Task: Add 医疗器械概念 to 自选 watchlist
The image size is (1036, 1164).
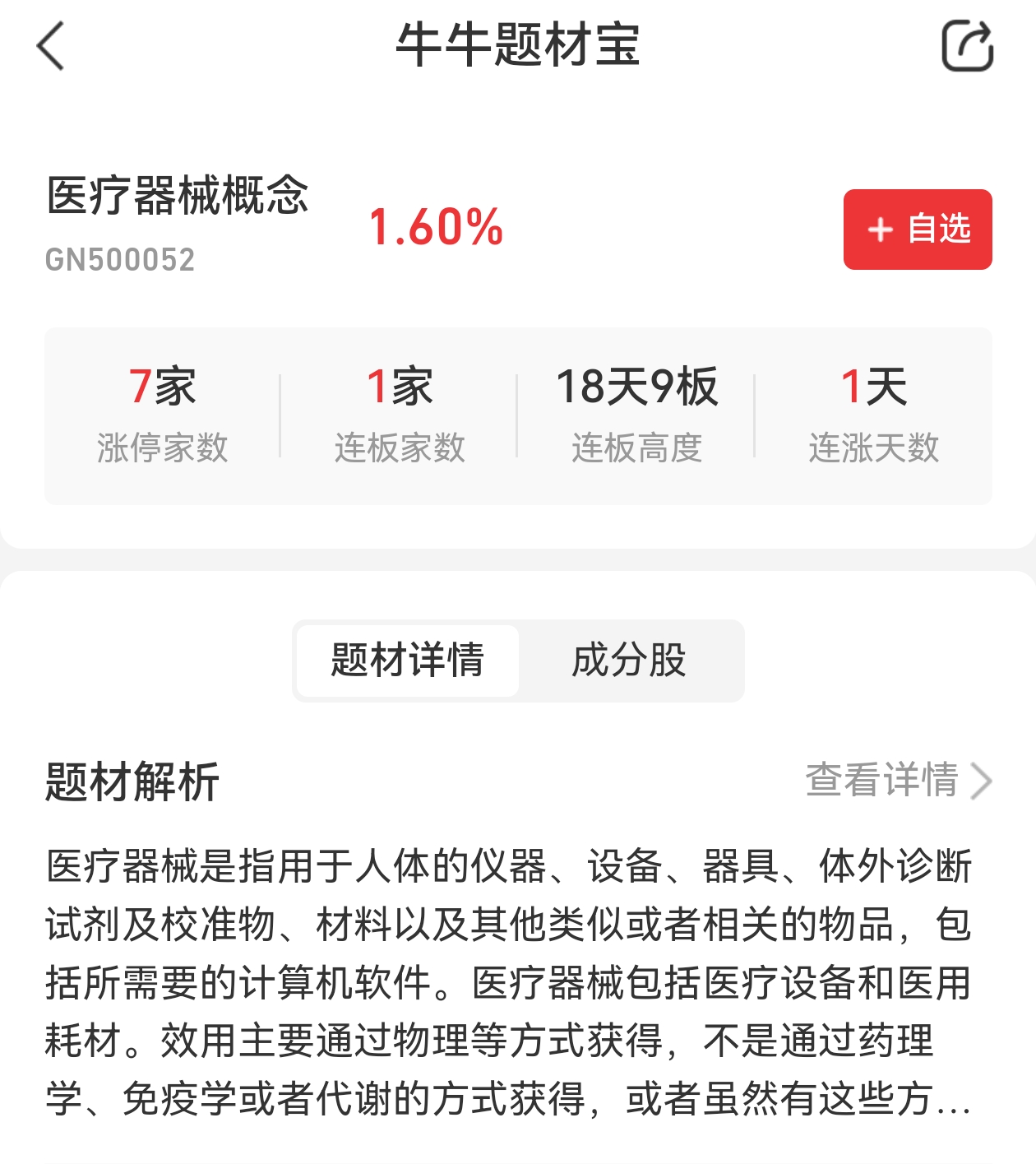Action: point(917,230)
